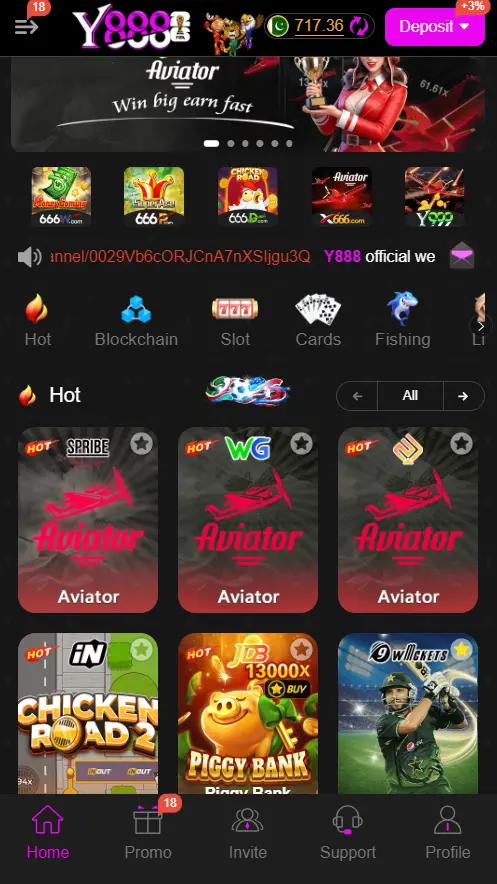Open the mail envelope icon
The image size is (497, 884).
[462, 257]
